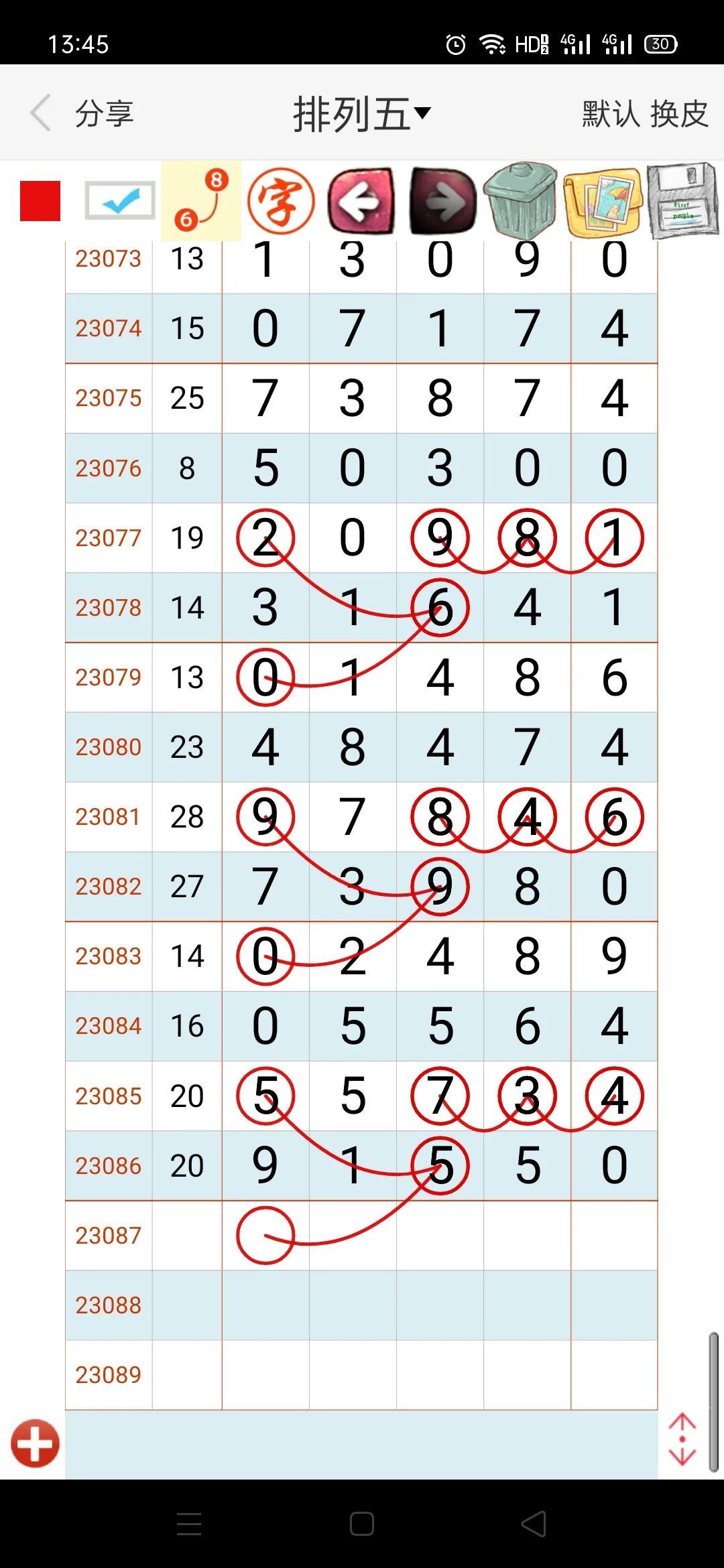Tap 换皮 to change the skin
Image resolution: width=724 pixels, height=1568 pixels.
click(x=679, y=113)
